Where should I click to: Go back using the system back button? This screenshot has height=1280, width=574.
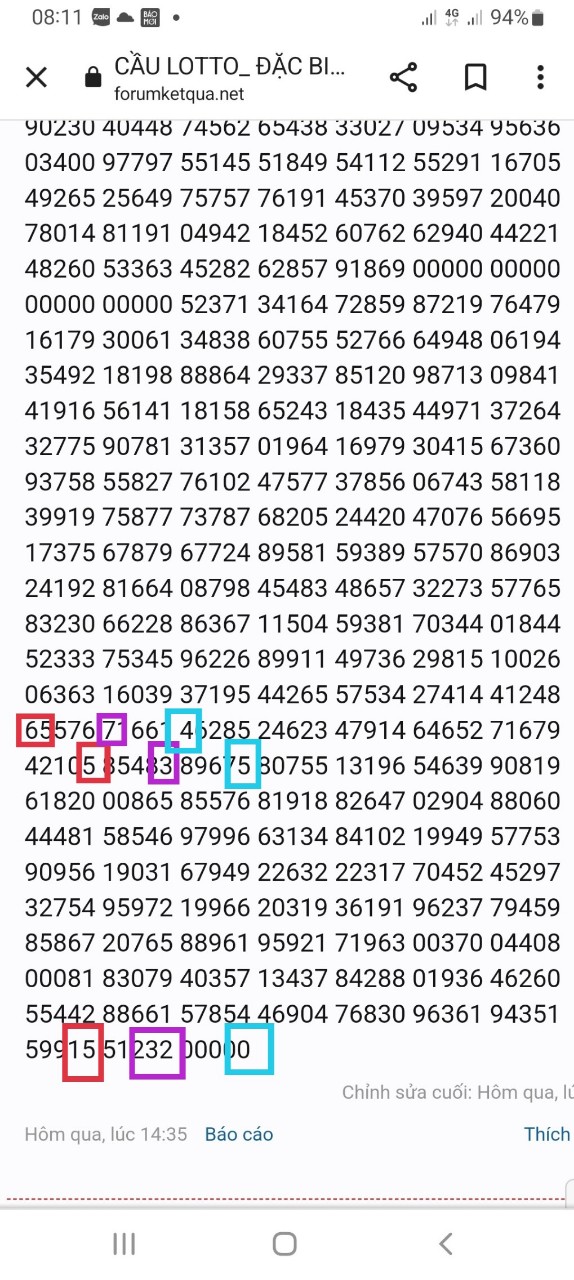point(446,1243)
